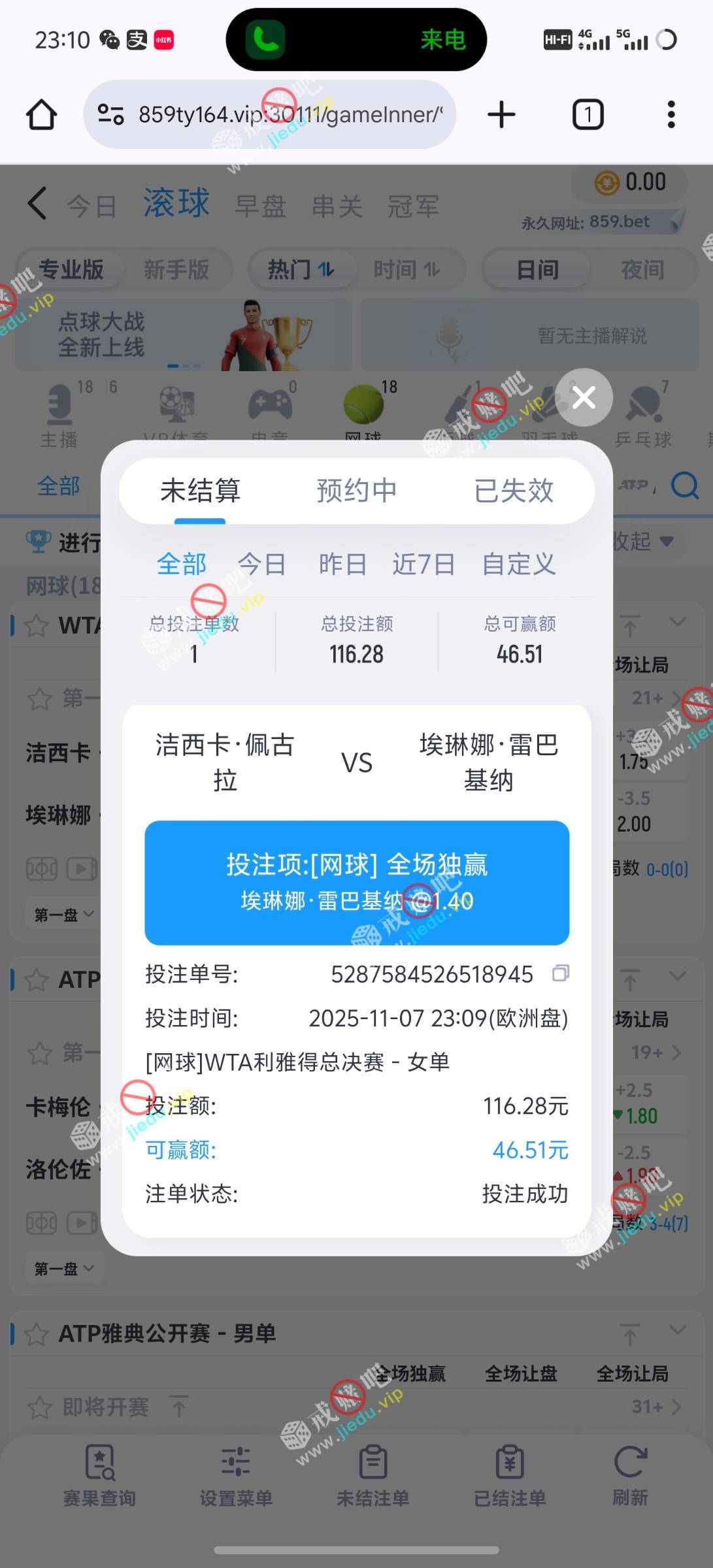The width and height of the screenshot is (713, 1568).
Task: Filter bets by 近7日
Action: (423, 564)
